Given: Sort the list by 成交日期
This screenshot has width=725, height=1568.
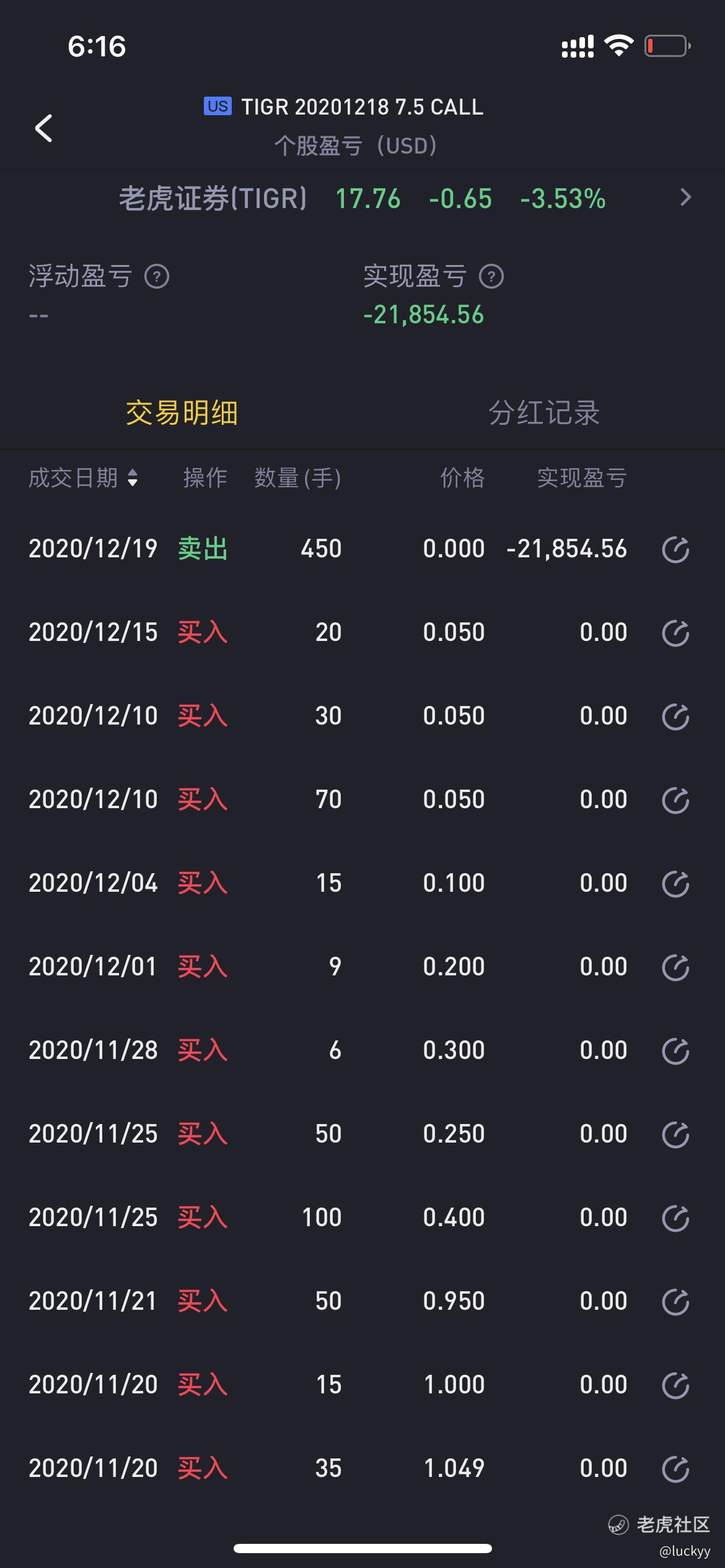Looking at the screenshot, I should [x=84, y=477].
